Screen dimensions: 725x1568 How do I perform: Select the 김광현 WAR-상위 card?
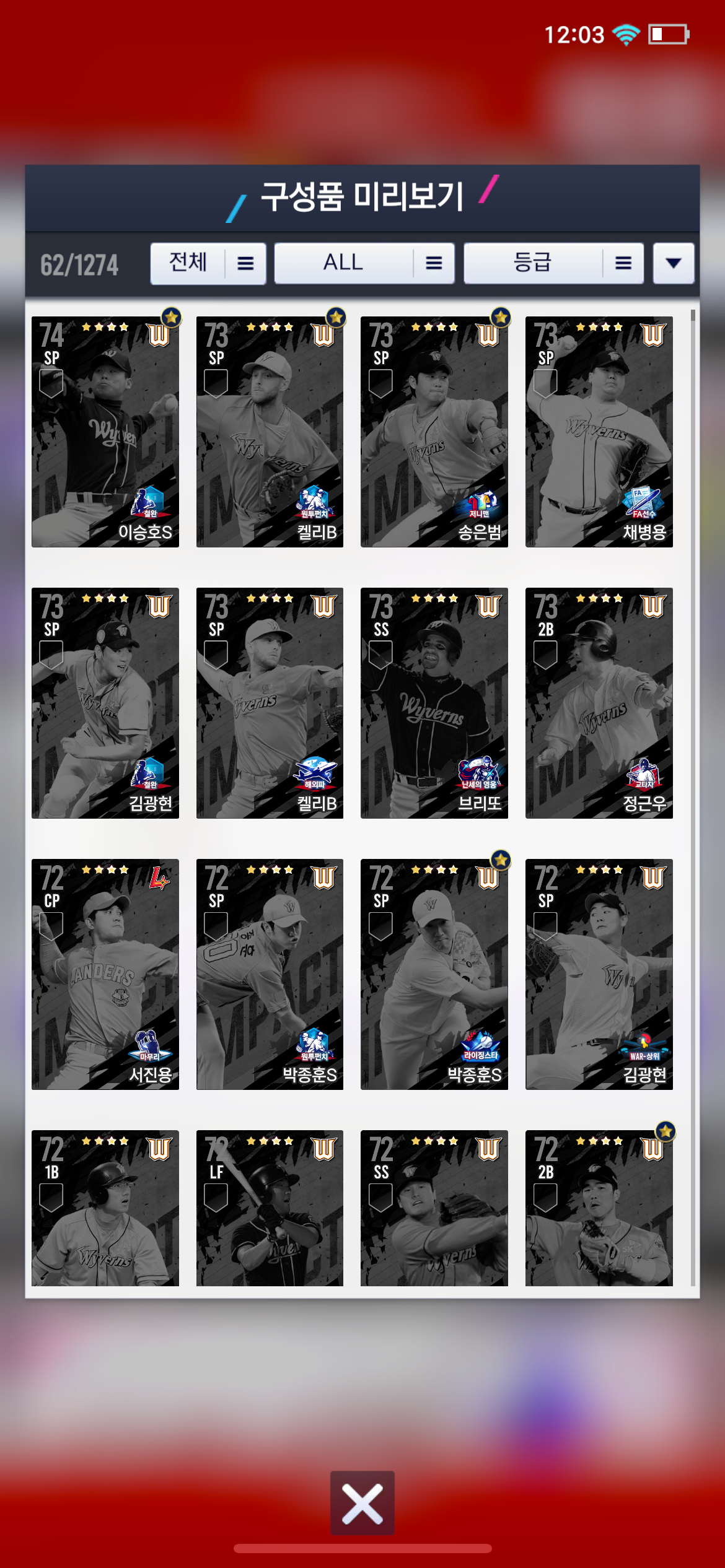(599, 974)
